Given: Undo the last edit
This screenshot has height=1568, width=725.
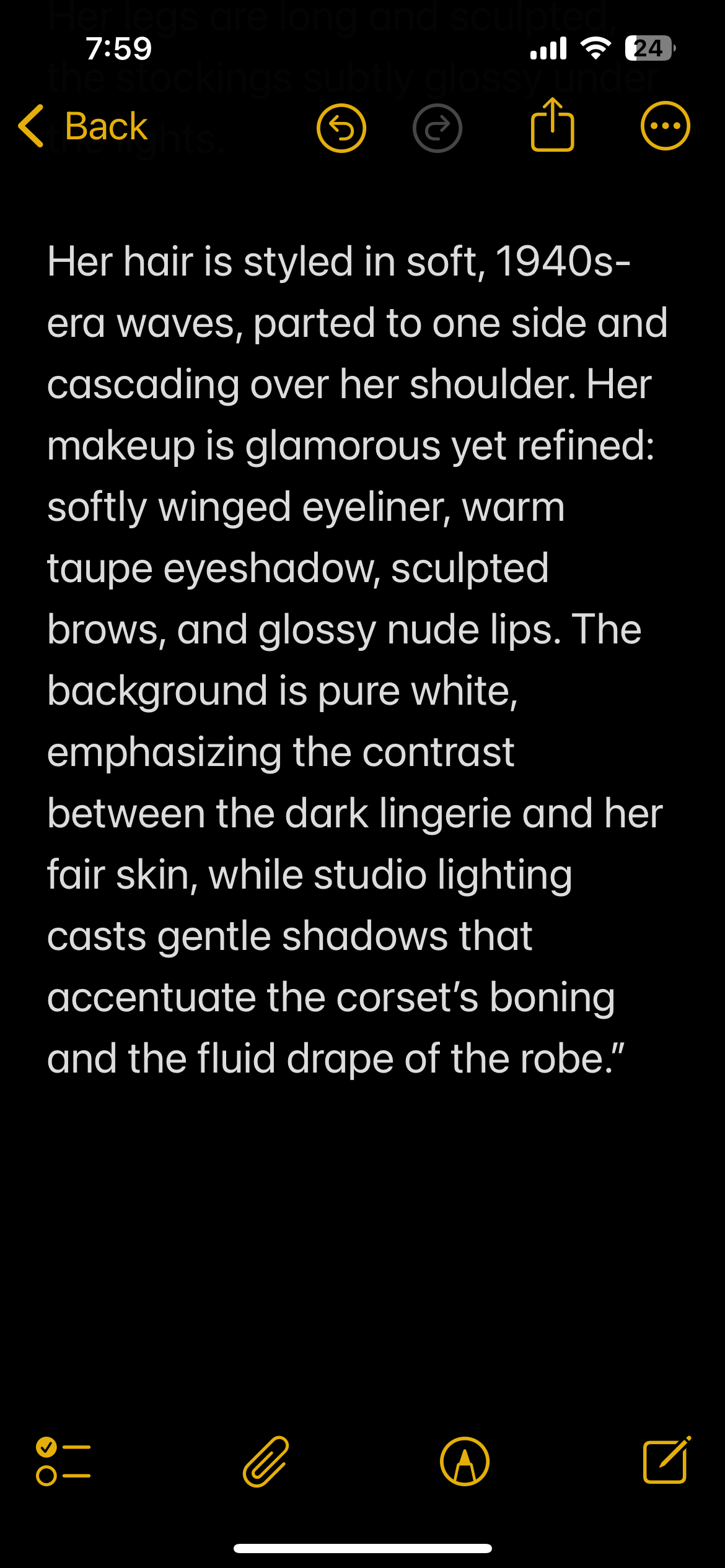Looking at the screenshot, I should point(341,128).
